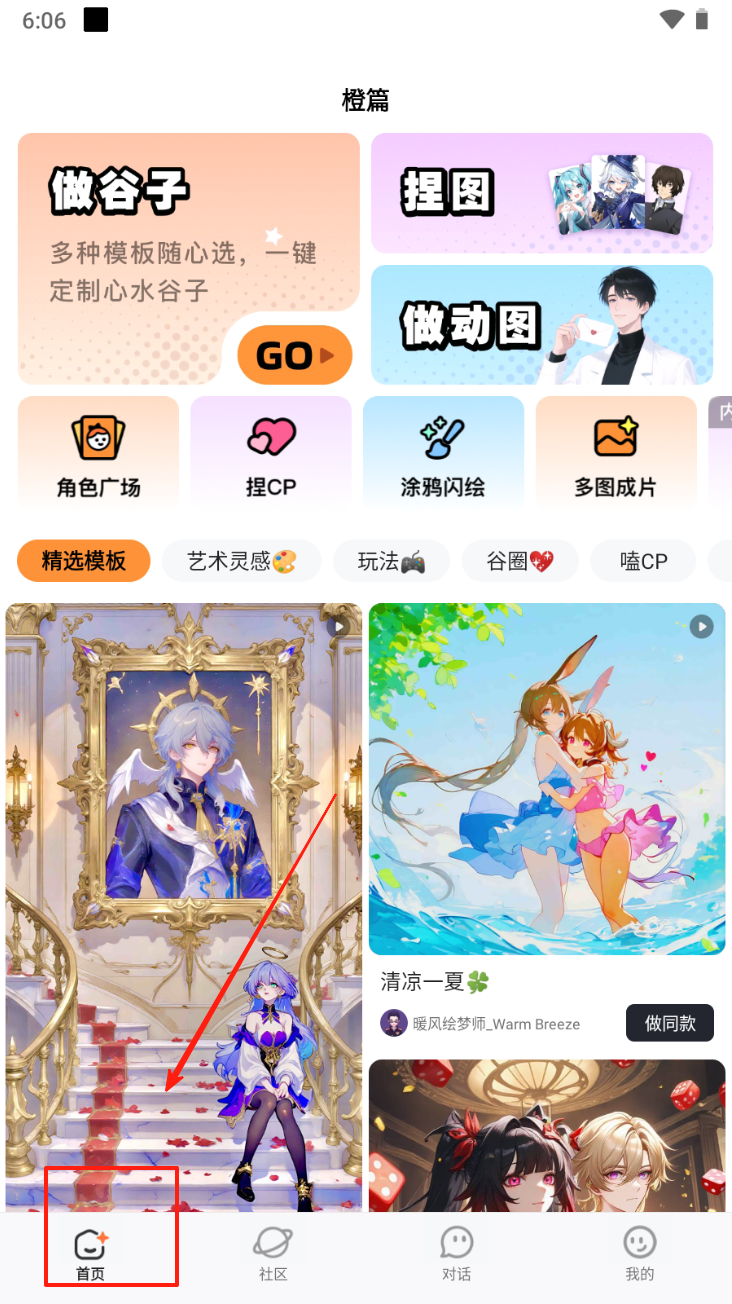Go to the 首页 tab
This screenshot has width=732, height=1304.
click(90, 1254)
